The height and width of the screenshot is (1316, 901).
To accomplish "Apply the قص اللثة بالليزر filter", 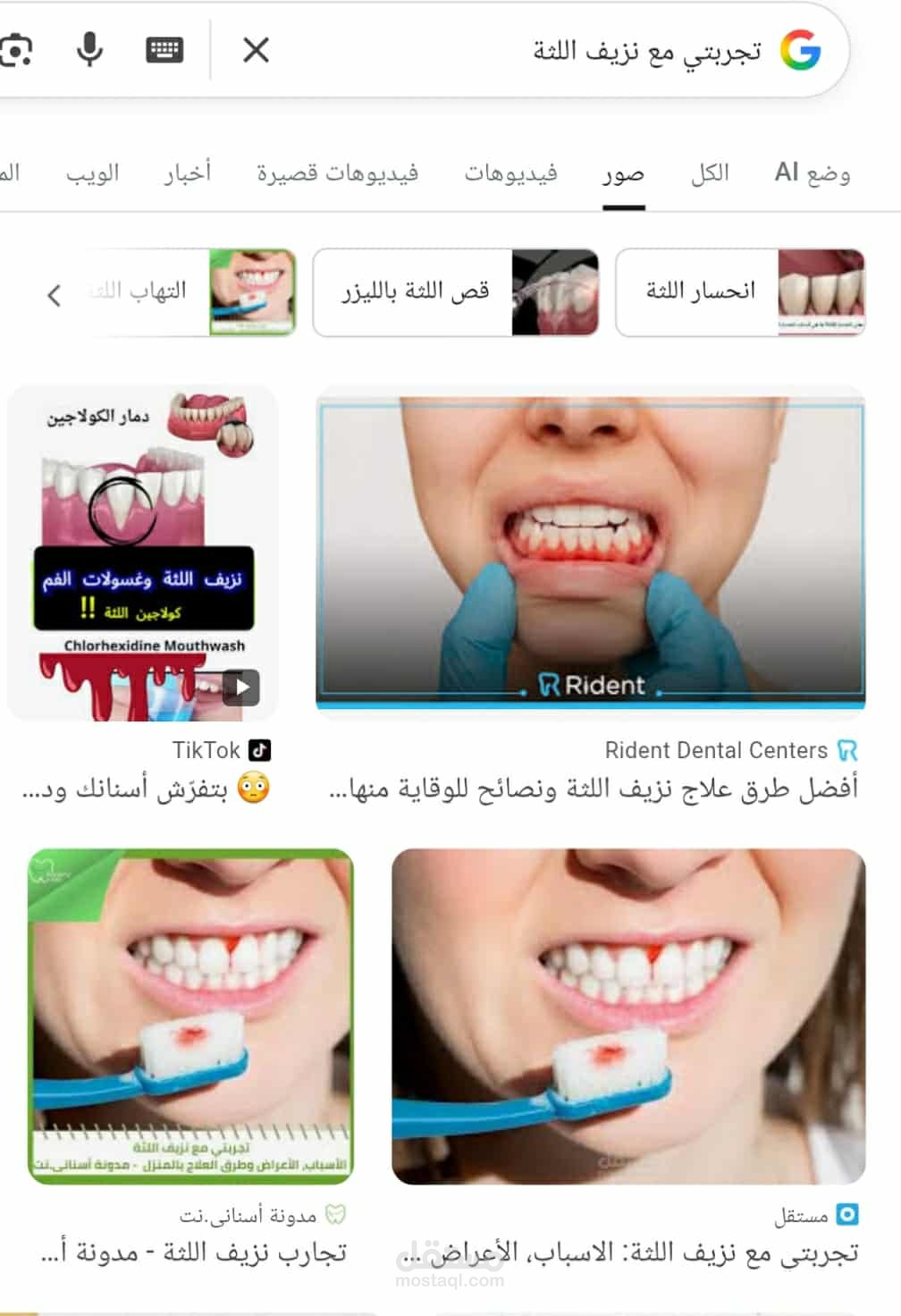I will [455, 291].
